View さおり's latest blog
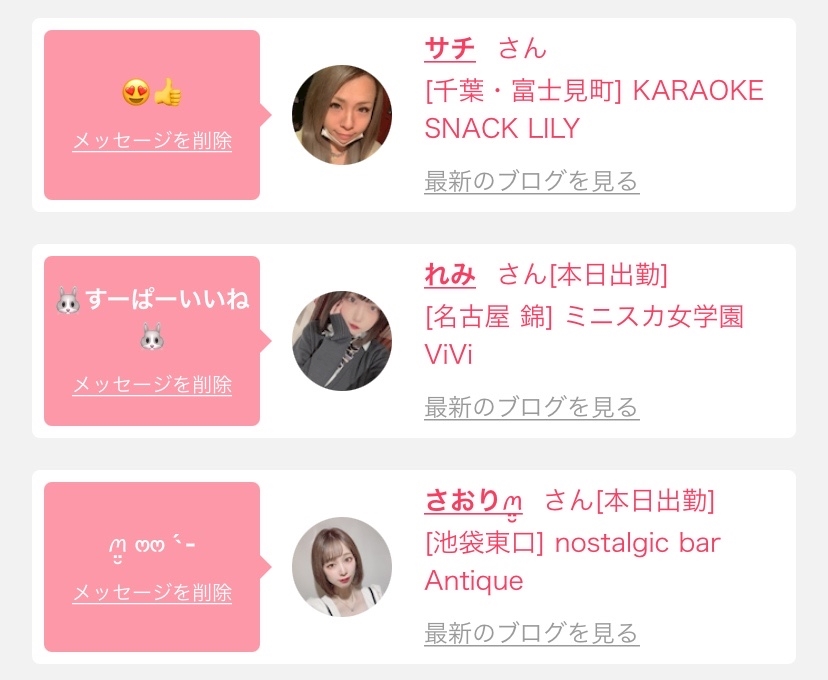The height and width of the screenshot is (680, 828). pos(531,634)
